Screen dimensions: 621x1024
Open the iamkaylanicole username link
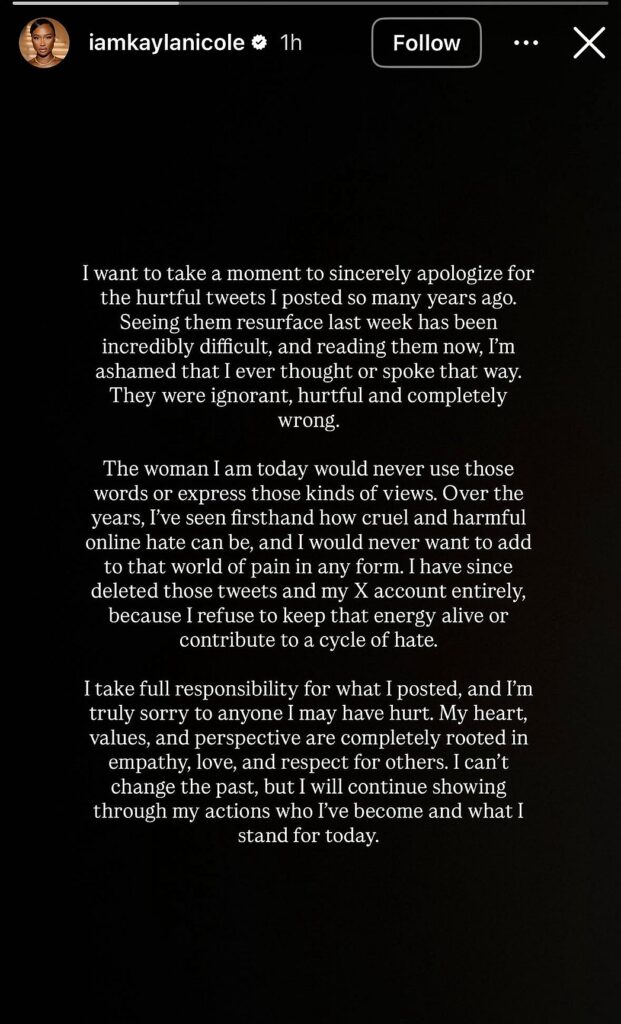pos(166,43)
